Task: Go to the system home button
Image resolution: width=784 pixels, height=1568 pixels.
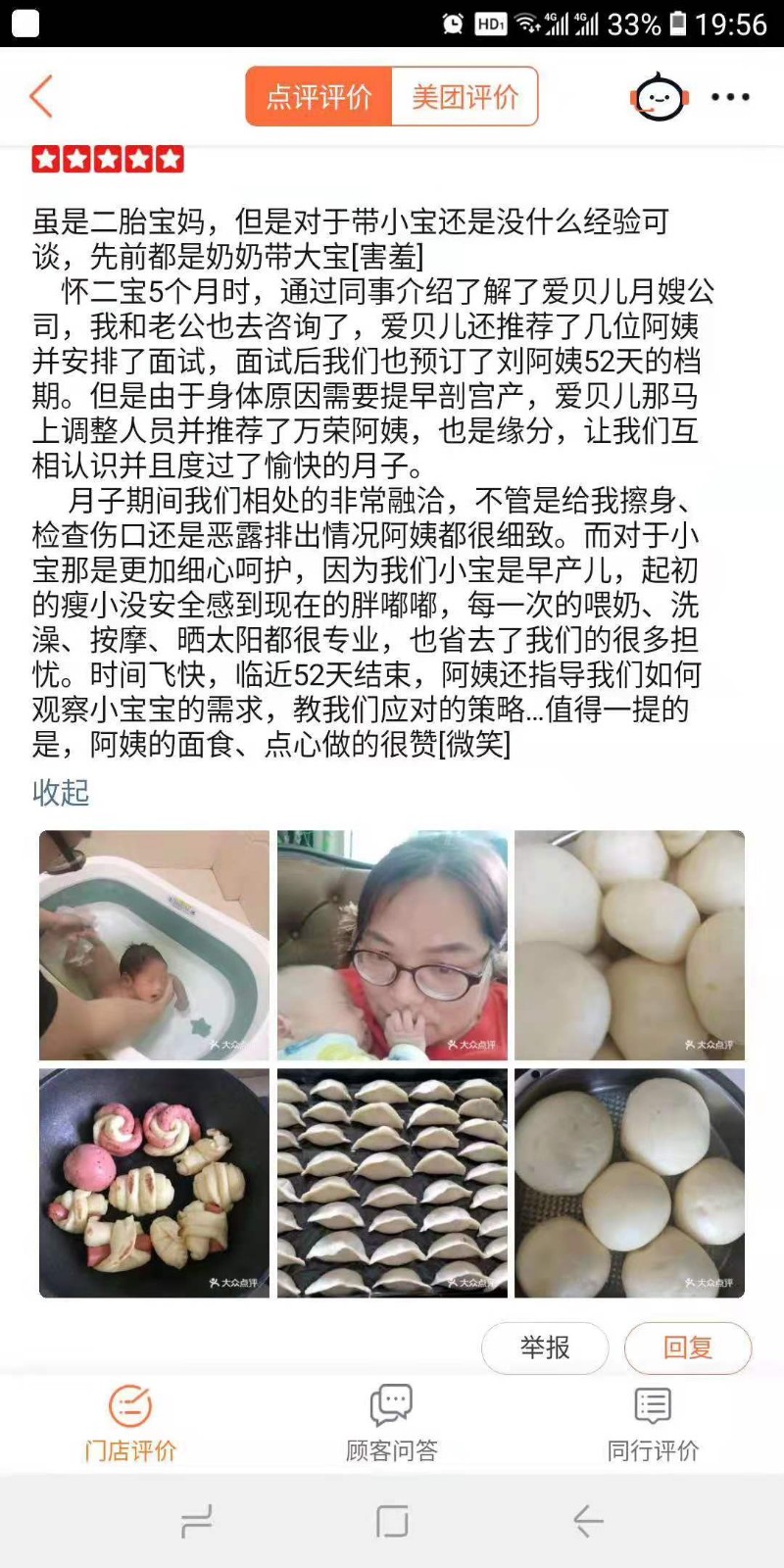Action: pos(392,1521)
